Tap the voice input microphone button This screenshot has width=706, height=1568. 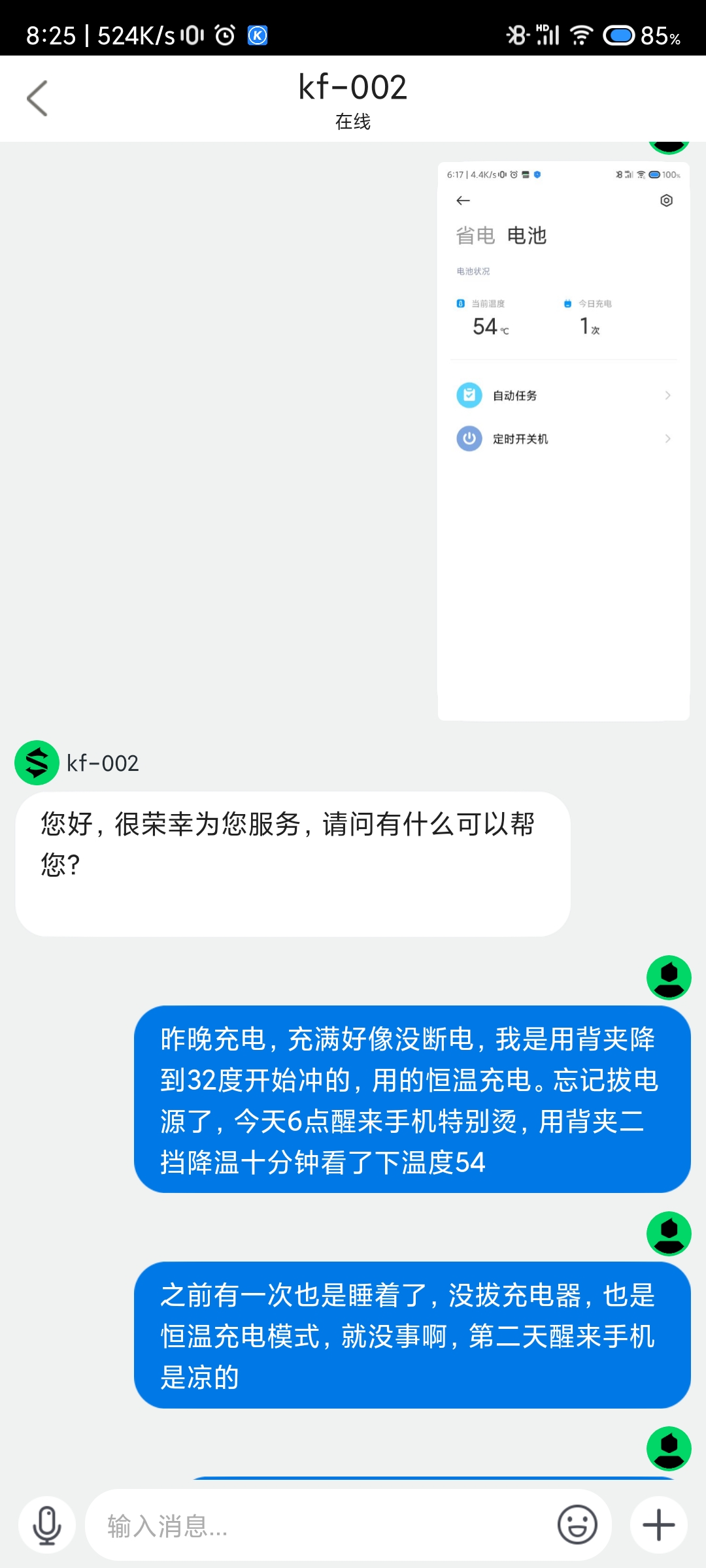coord(47,1525)
